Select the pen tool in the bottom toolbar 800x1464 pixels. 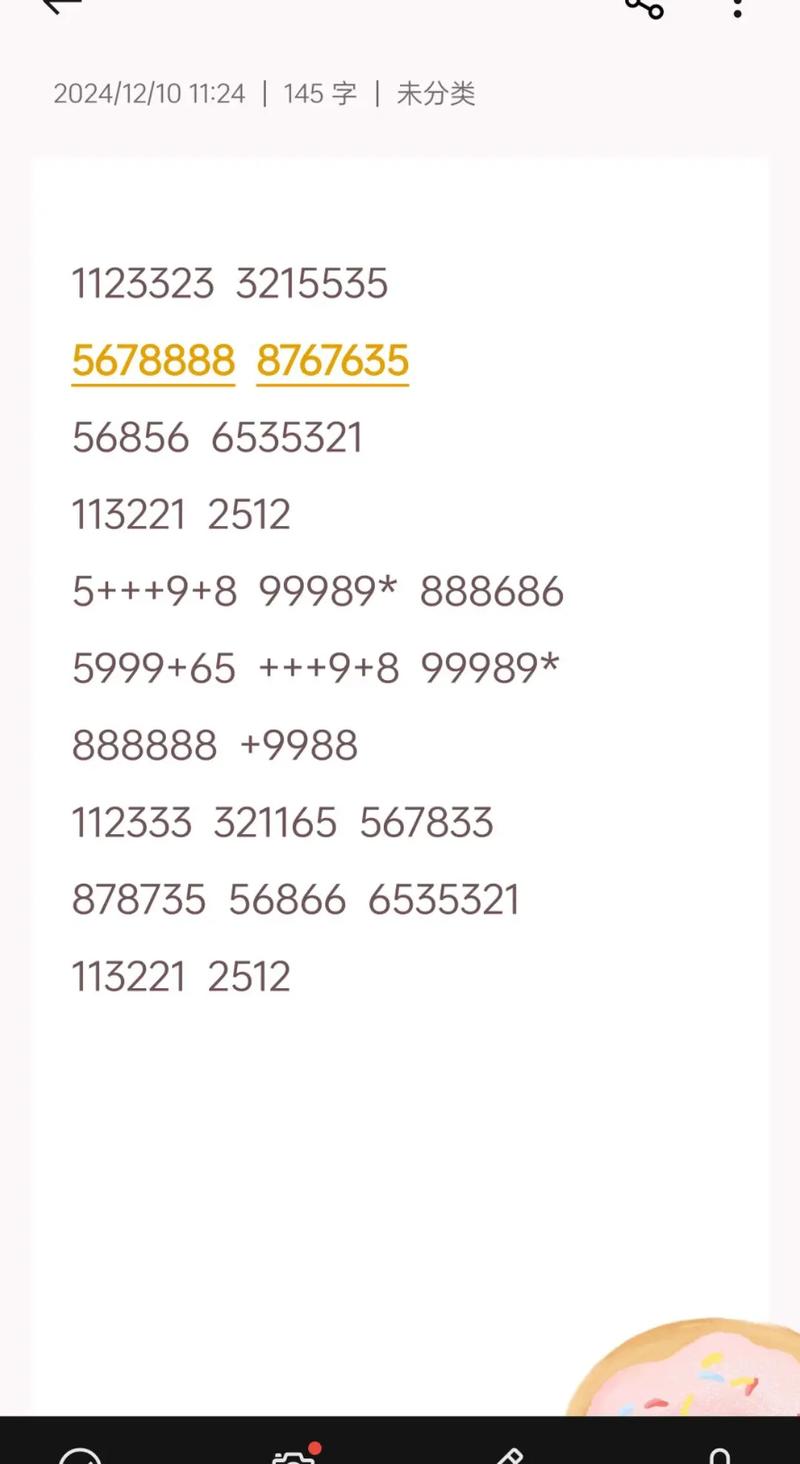(x=509, y=1455)
